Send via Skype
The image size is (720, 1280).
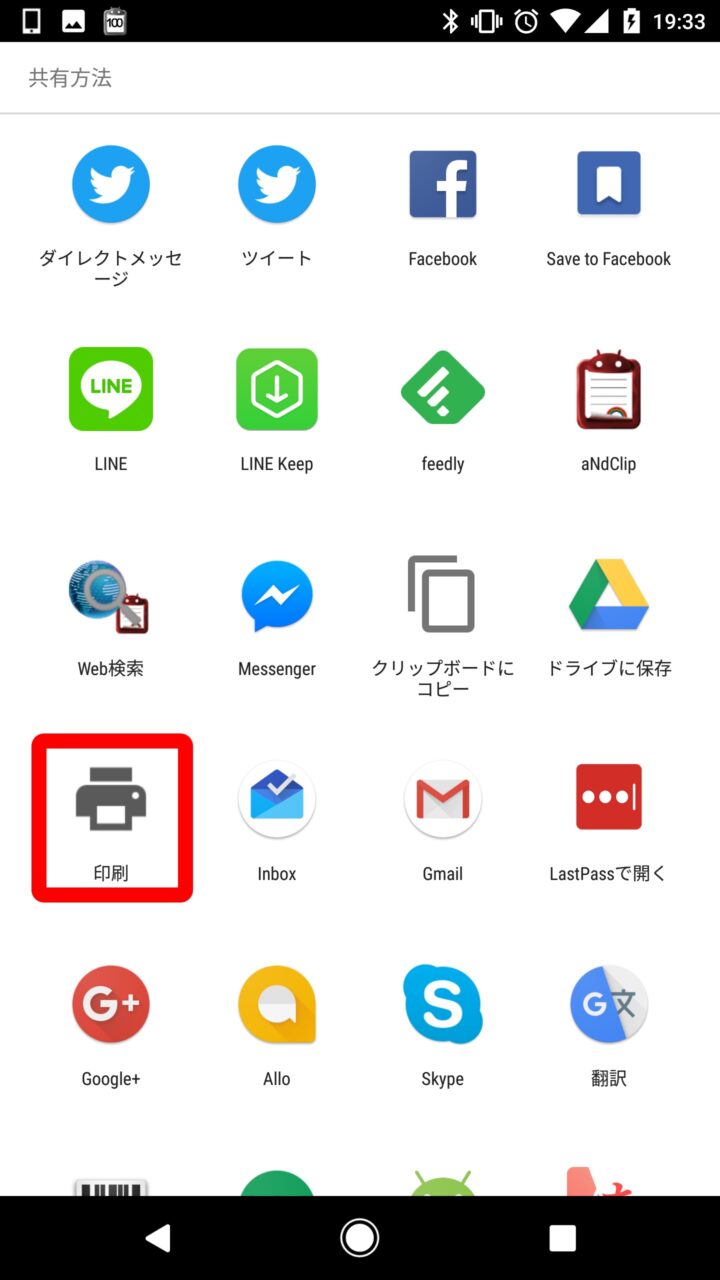(442, 1005)
